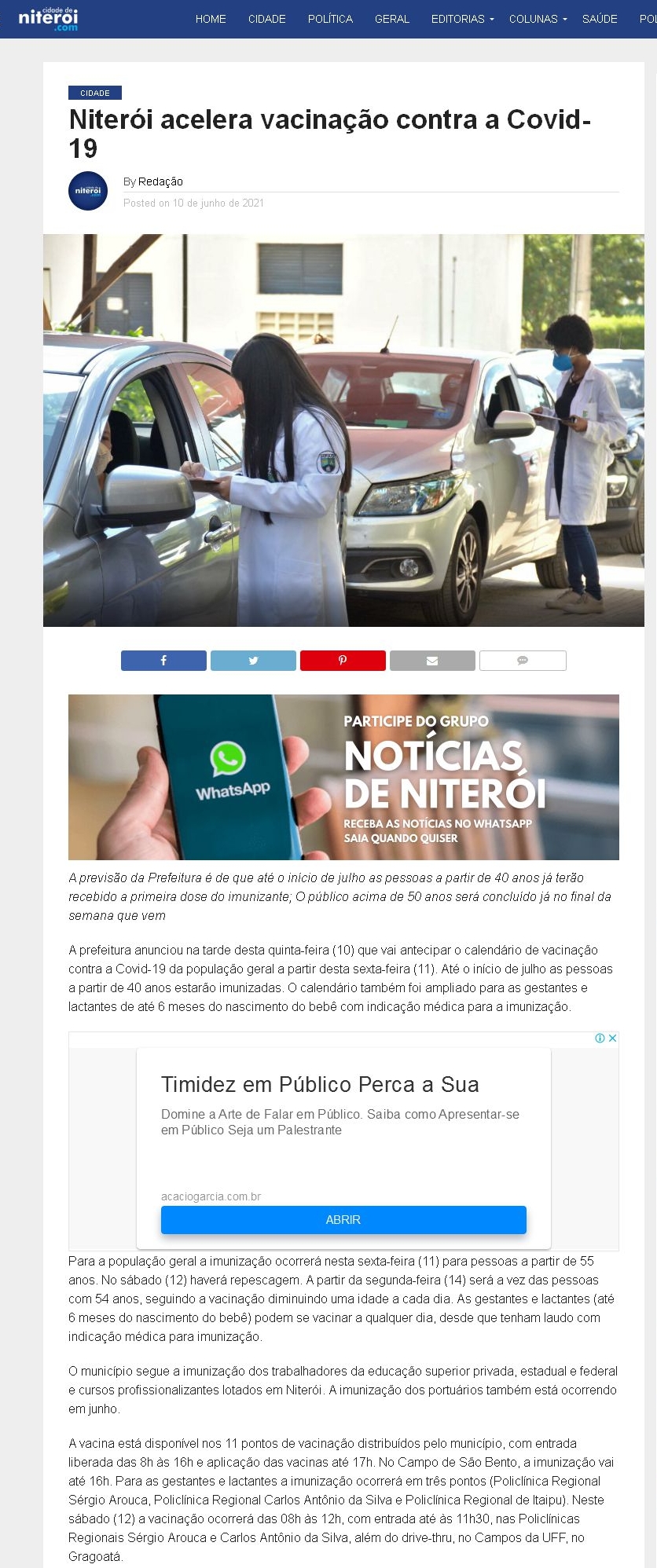Open the CIDADE section in navigation
This screenshot has height=1568, width=657.
(266, 19)
